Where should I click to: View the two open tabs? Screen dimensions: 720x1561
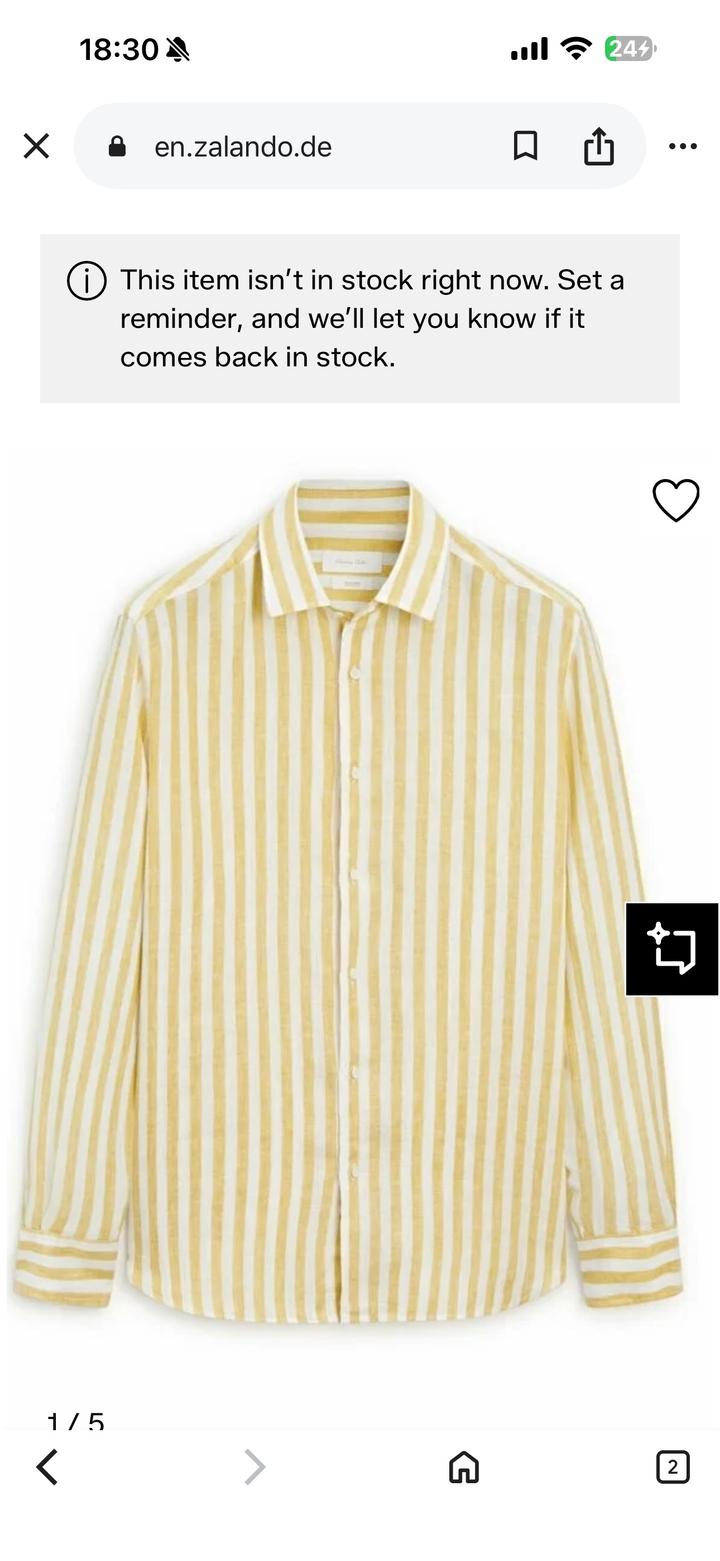coord(672,1467)
